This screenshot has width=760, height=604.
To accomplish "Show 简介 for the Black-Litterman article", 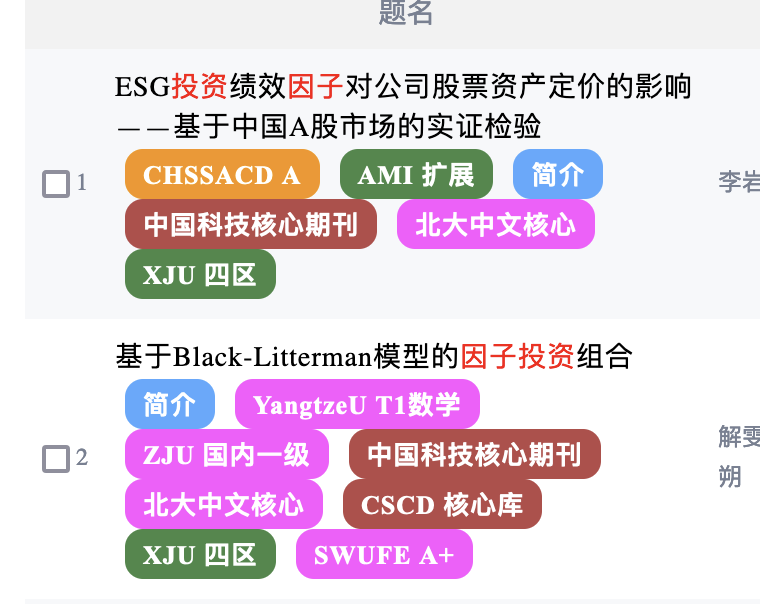I will [x=170, y=404].
